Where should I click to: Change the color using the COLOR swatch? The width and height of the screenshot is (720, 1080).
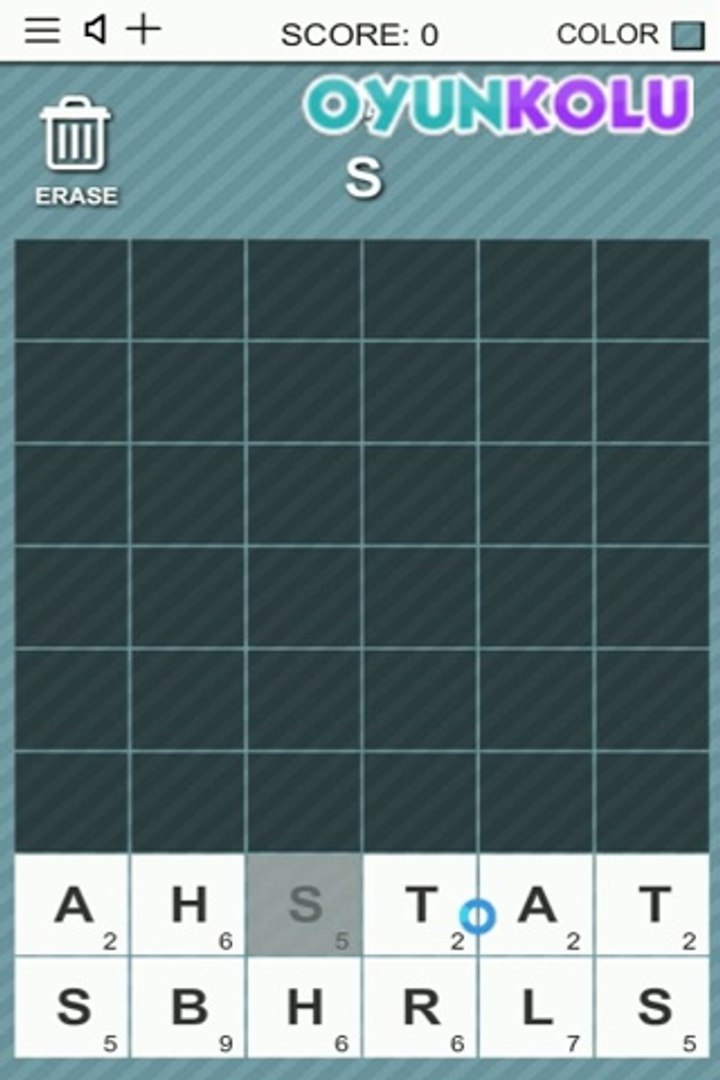tap(687, 36)
